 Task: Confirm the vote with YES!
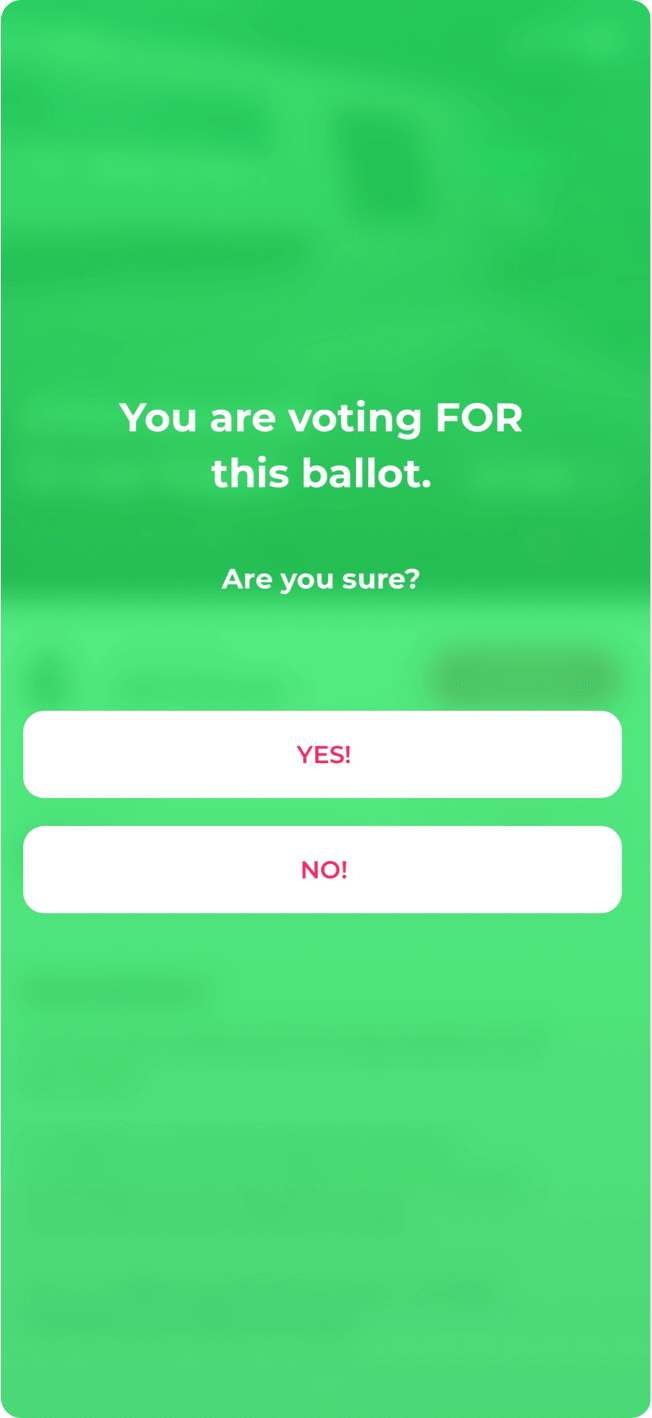coord(322,754)
